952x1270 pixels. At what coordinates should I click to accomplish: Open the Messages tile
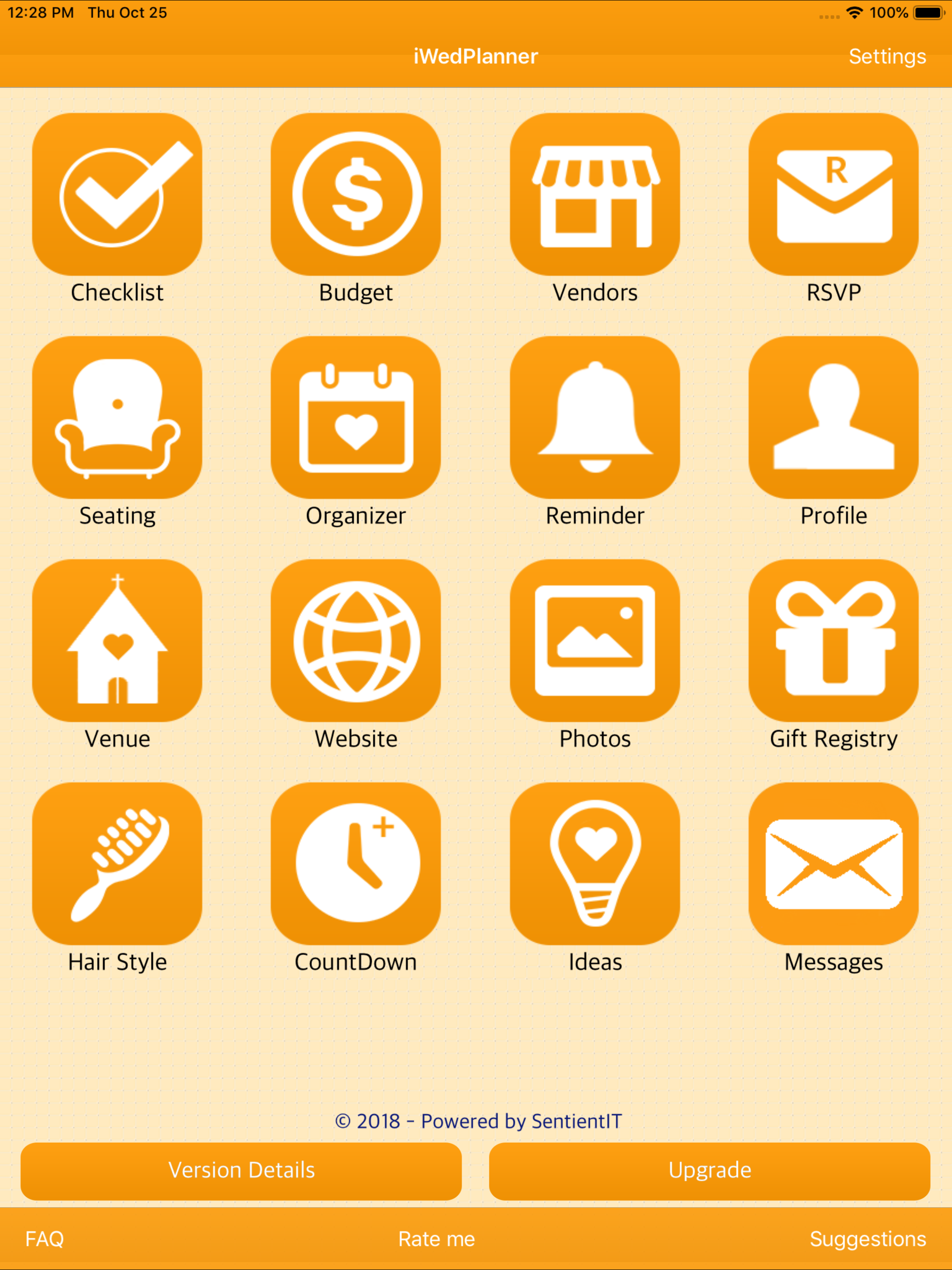[833, 864]
